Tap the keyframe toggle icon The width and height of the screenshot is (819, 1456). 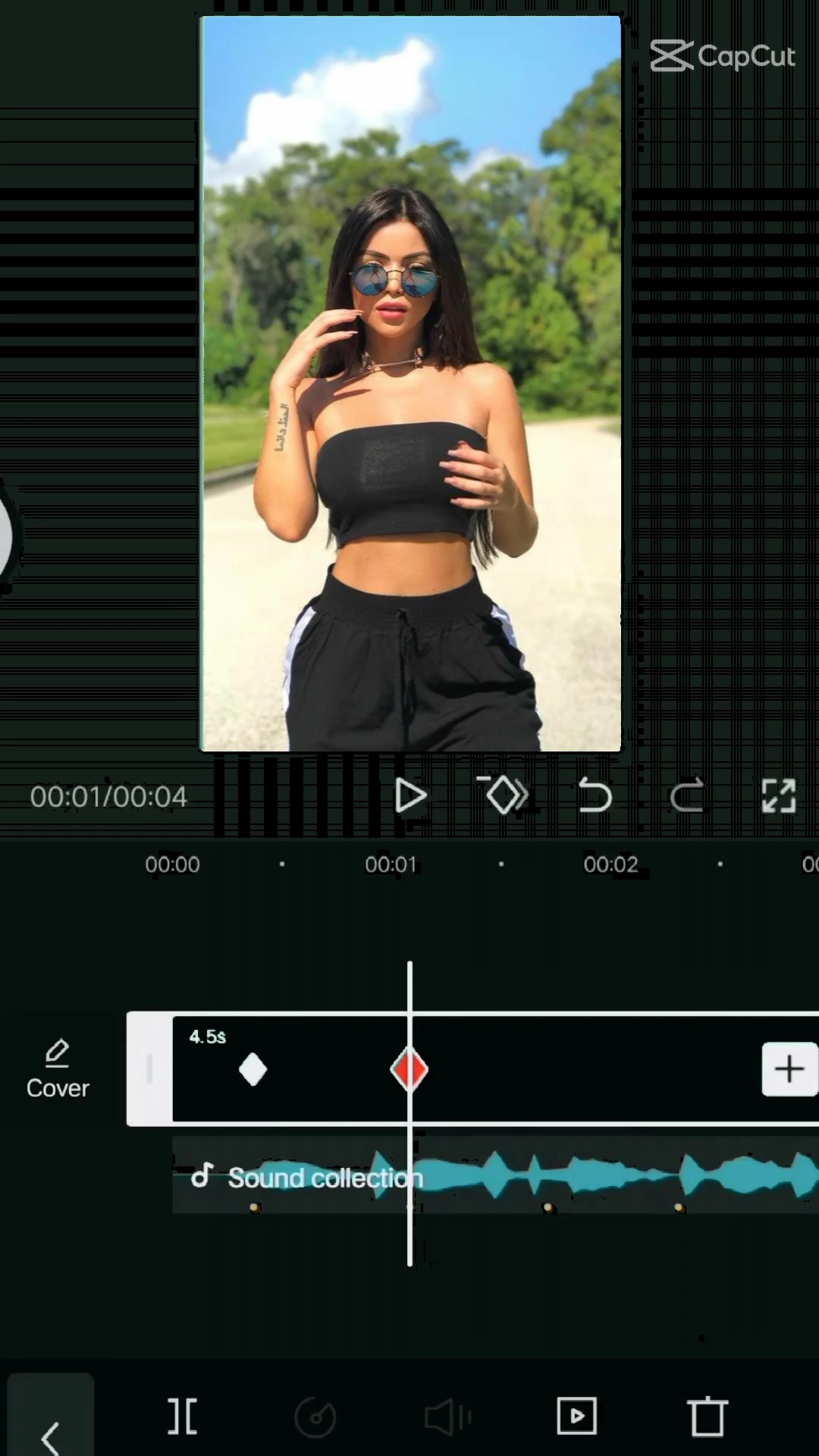[x=505, y=795]
